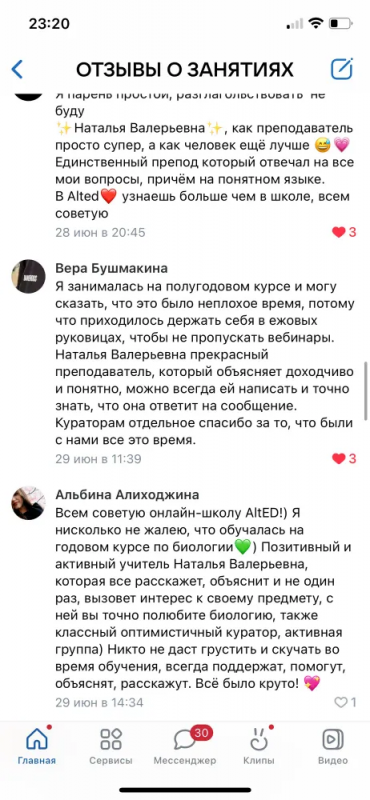The width and height of the screenshot is (370, 800).
Task: Switch to the Главная tab
Action: click(x=37, y=746)
